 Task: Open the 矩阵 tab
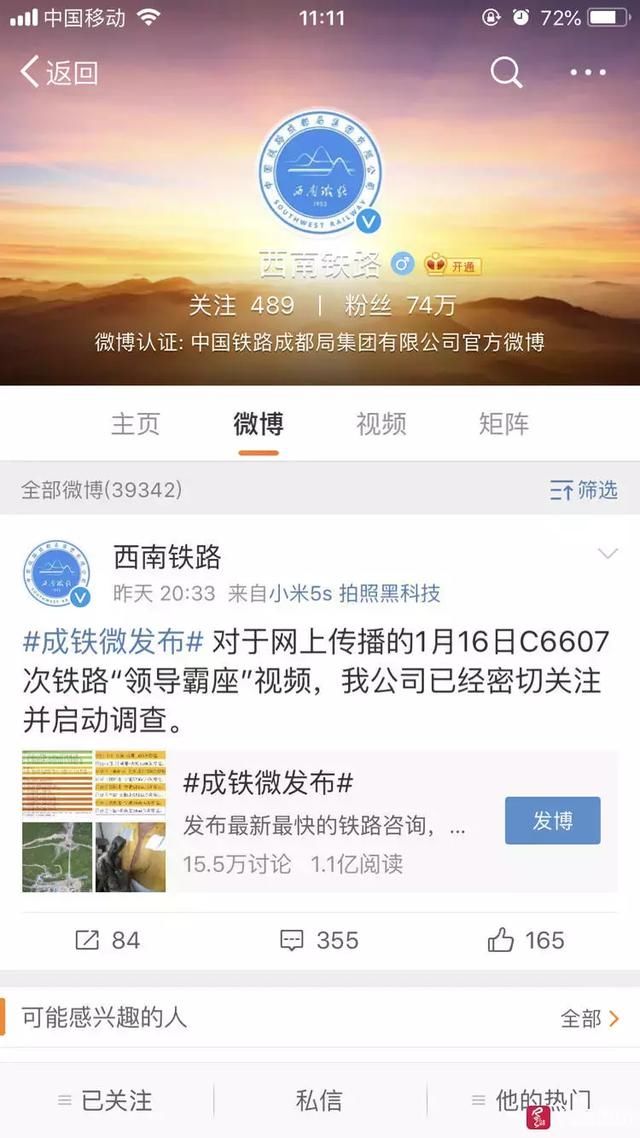[x=503, y=424]
